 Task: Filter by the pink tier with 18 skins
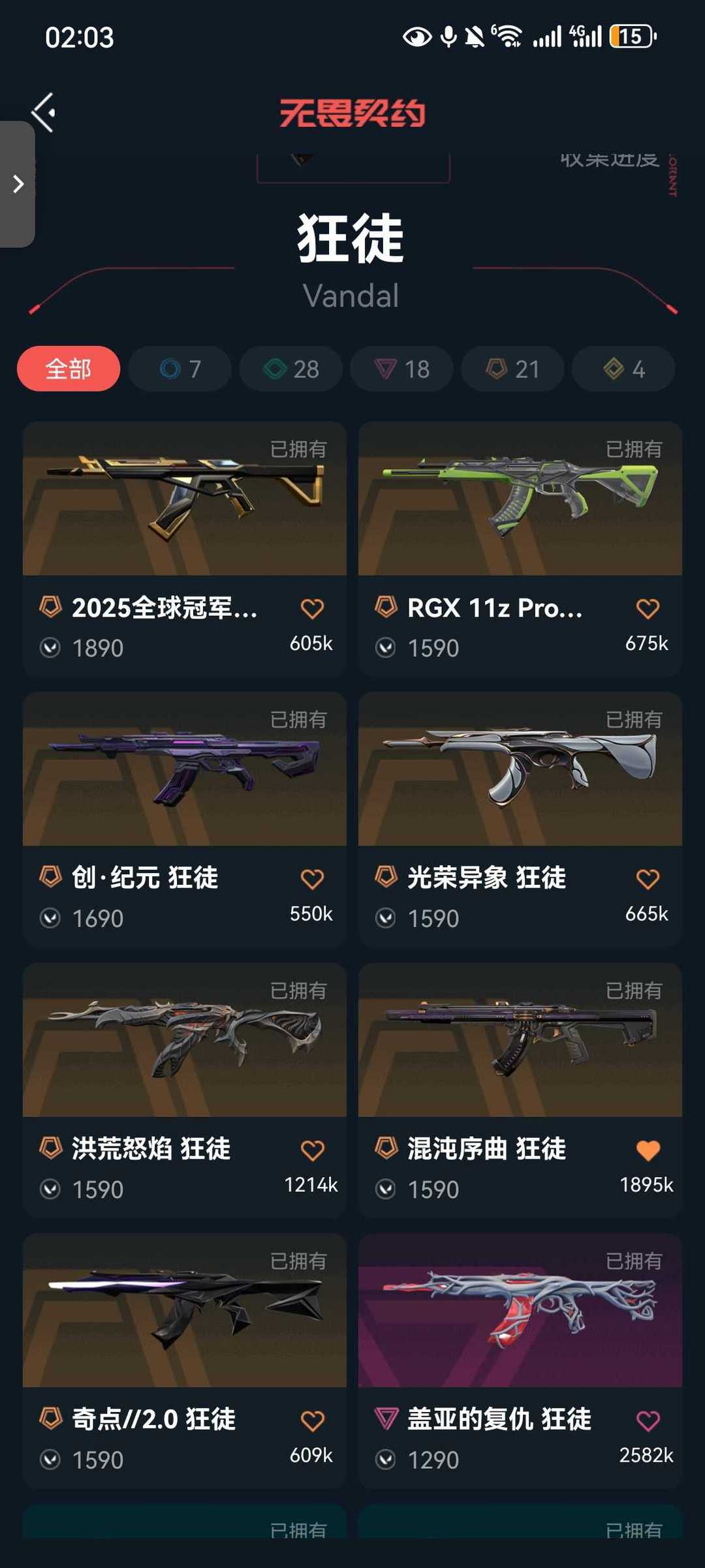402,369
